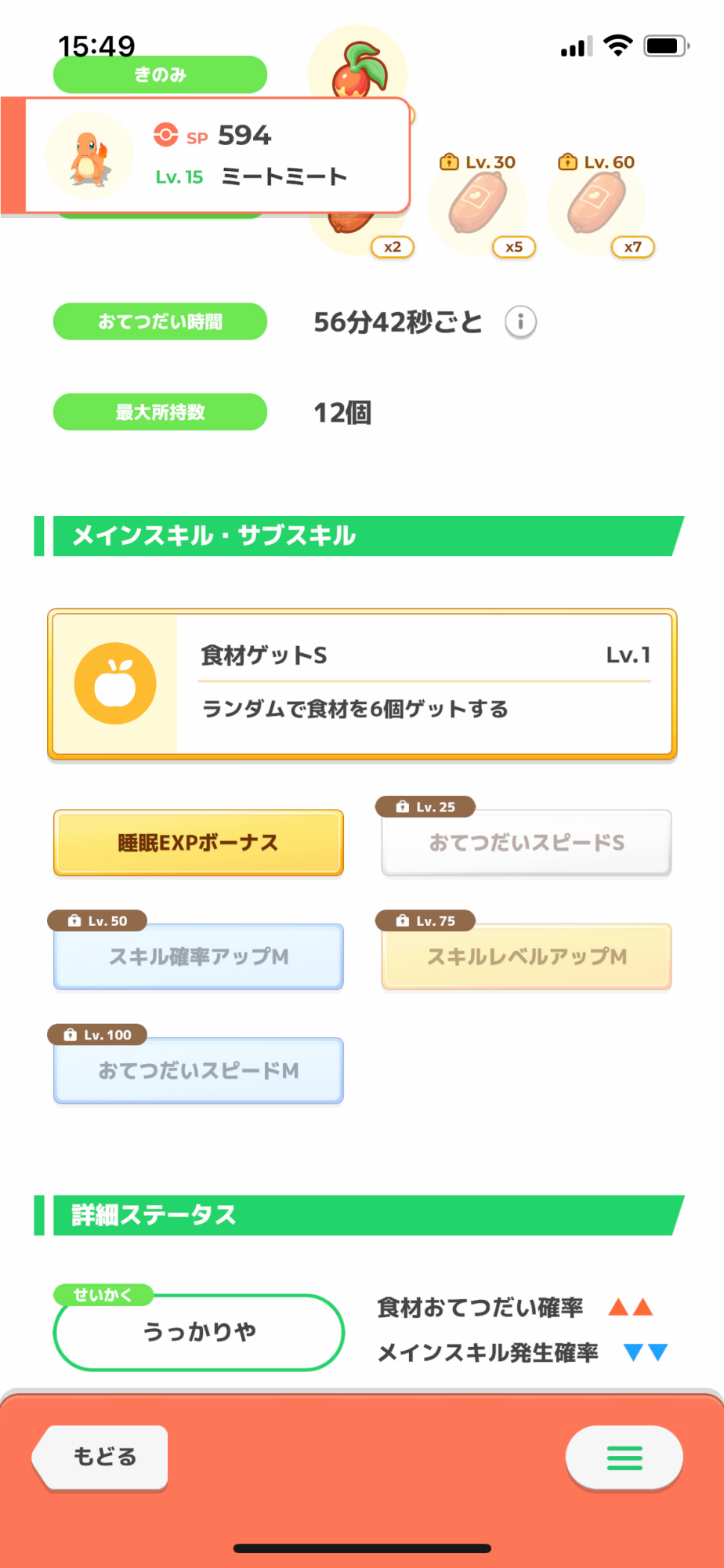This screenshot has height=1568, width=724.
Task: Tap the locked おてつだいスピードS sub skill
Action: (x=527, y=843)
